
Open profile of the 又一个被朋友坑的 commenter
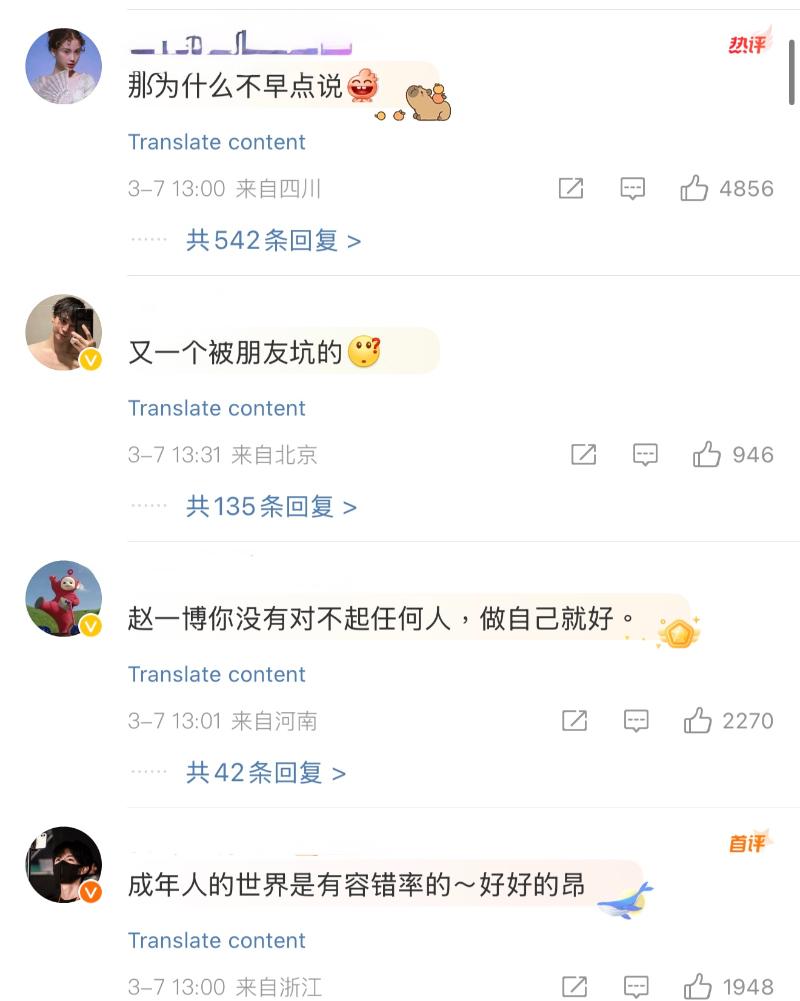(x=63, y=332)
